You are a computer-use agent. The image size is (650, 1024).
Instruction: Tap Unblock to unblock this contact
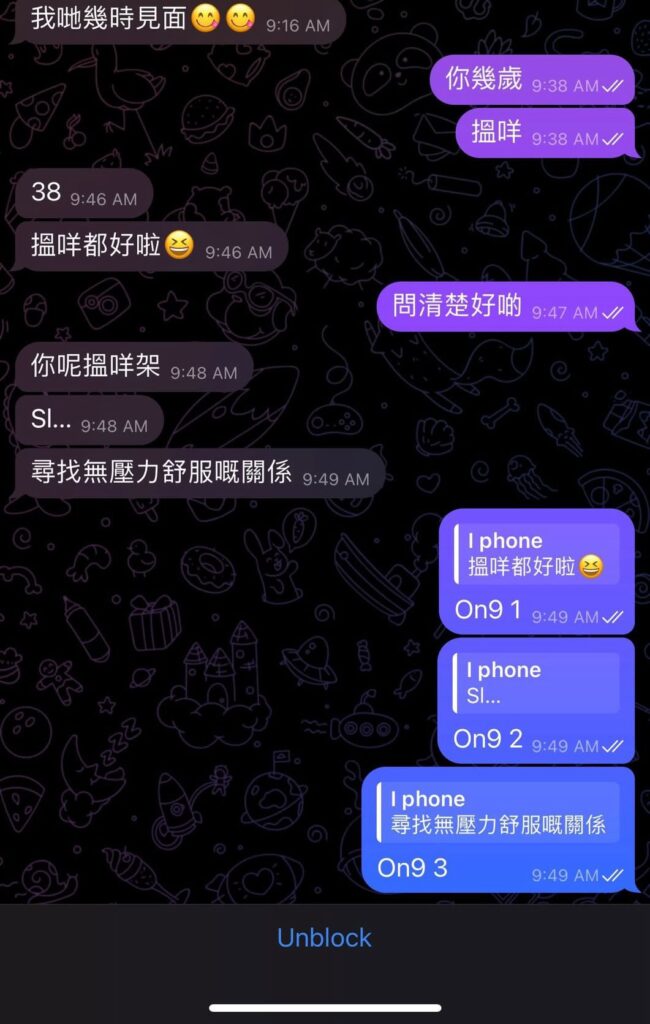tap(324, 938)
